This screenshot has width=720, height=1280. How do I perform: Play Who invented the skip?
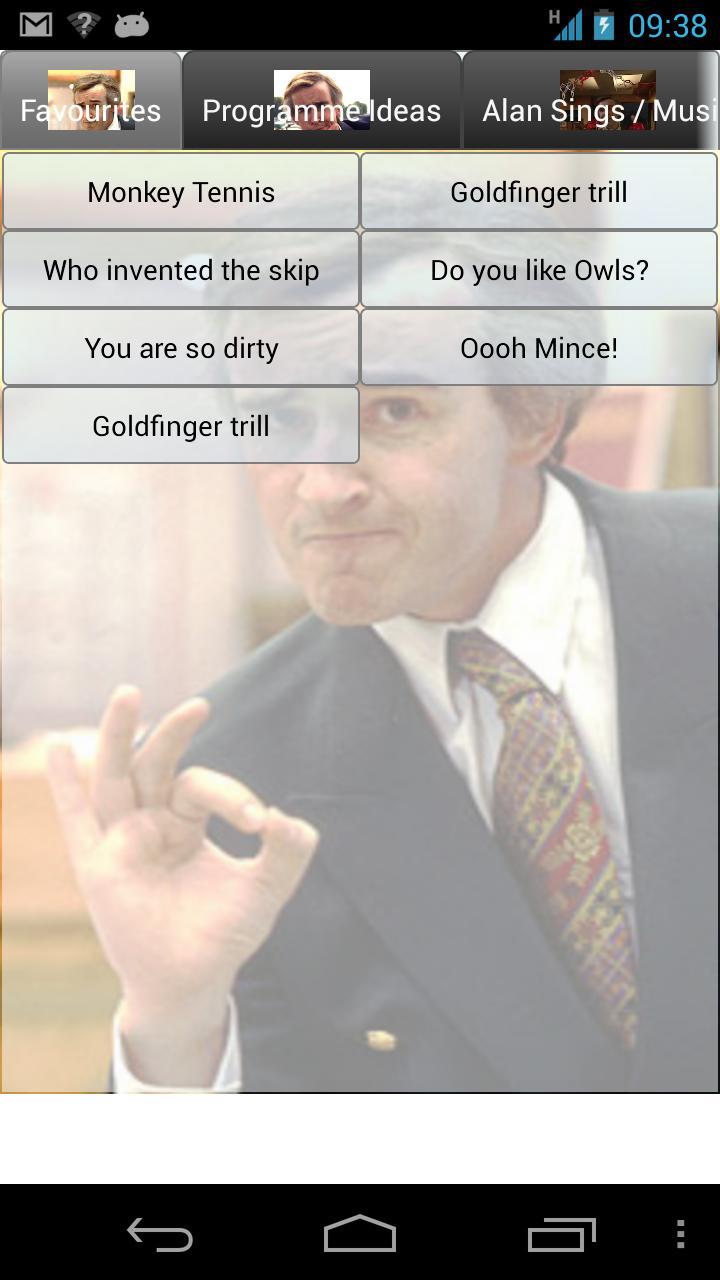pyautogui.click(x=181, y=270)
